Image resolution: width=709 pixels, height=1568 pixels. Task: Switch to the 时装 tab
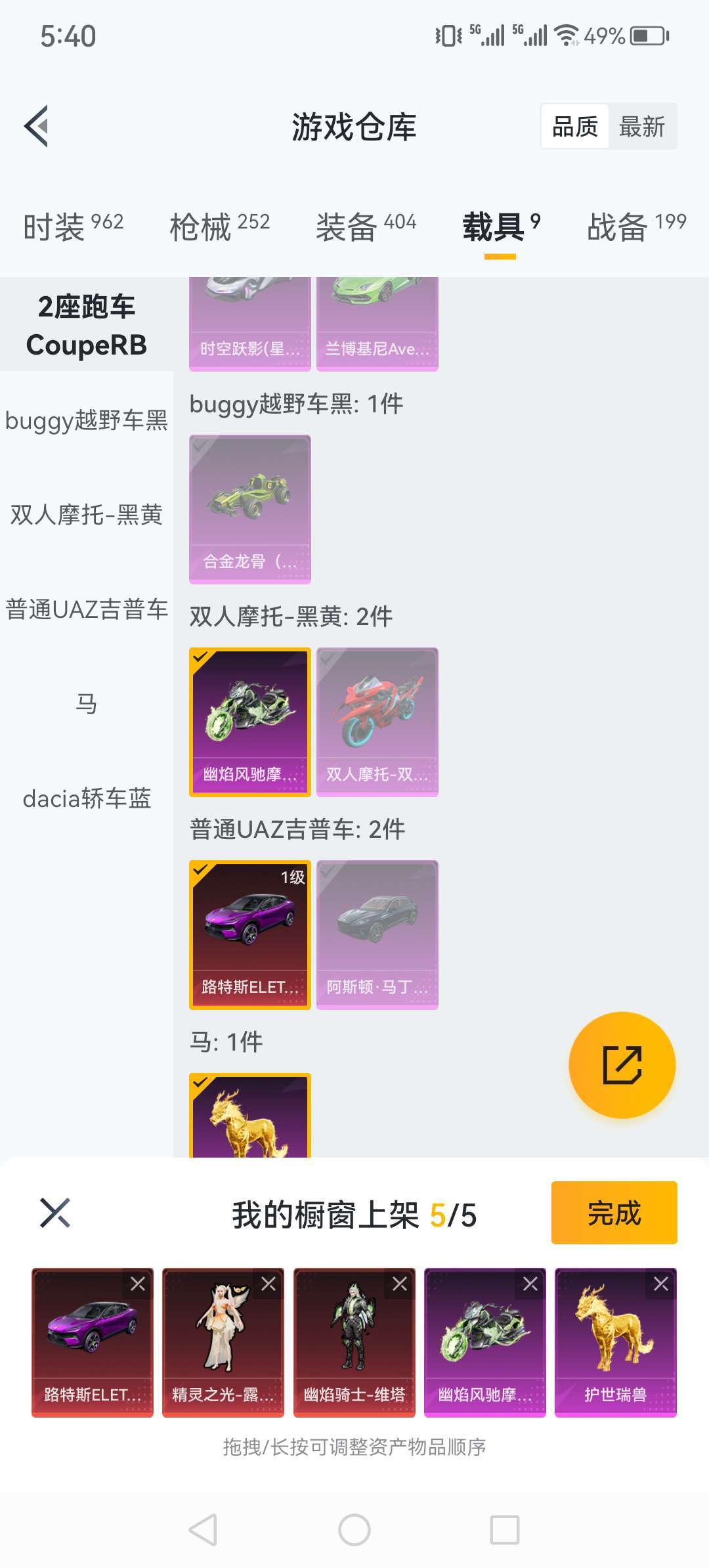pos(73,227)
